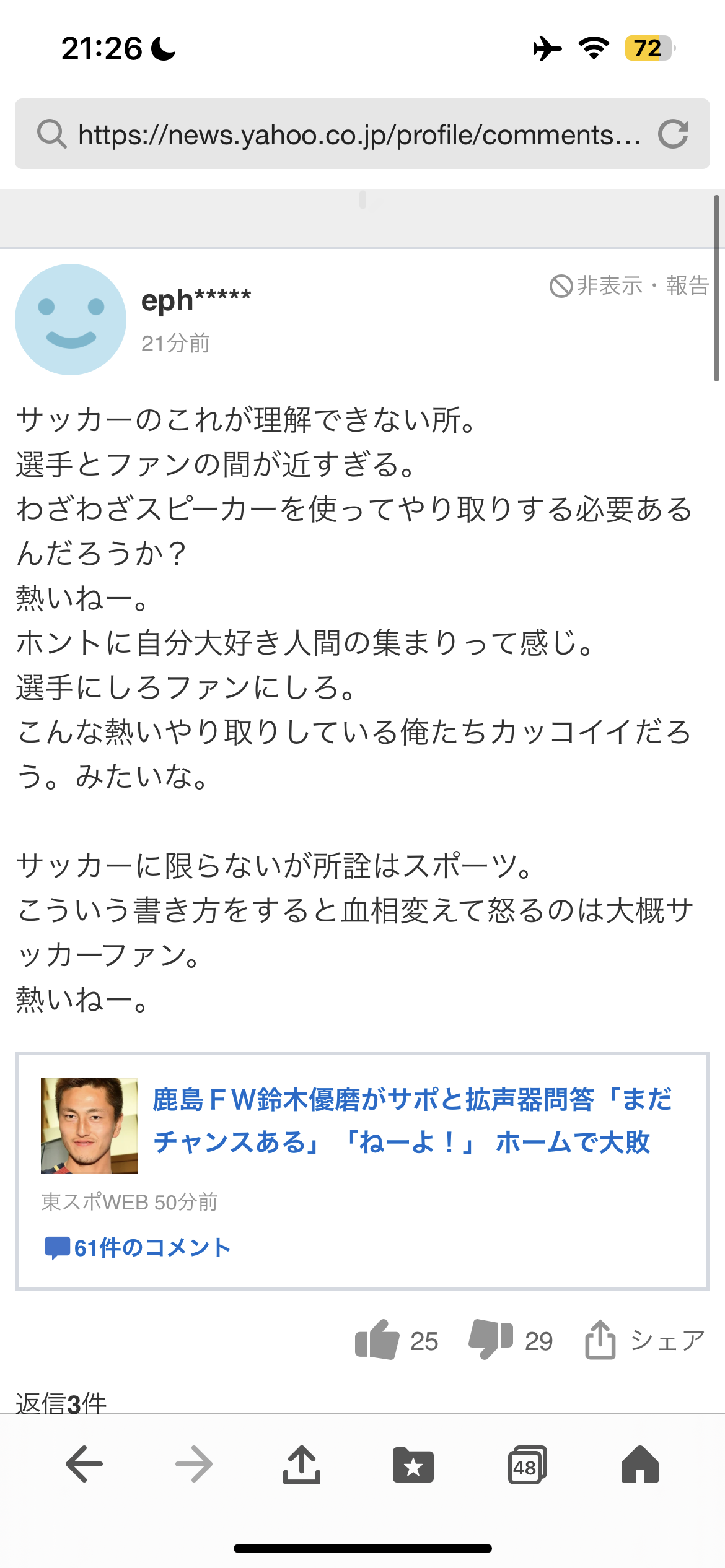The height and width of the screenshot is (1568, 725).
Task: Open browser bookmarks folder
Action: click(x=413, y=1465)
